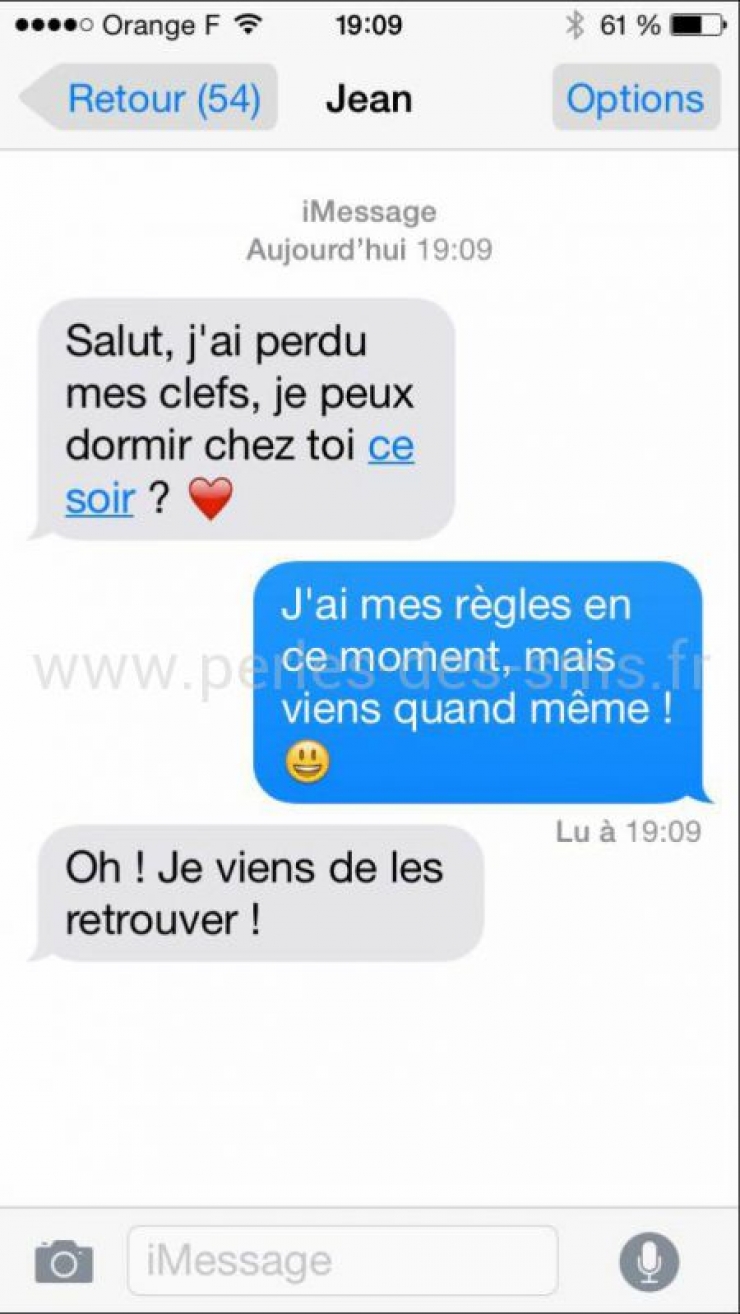740x1314 pixels.
Task: Go back via Retour (54) button
Action: click(150, 98)
